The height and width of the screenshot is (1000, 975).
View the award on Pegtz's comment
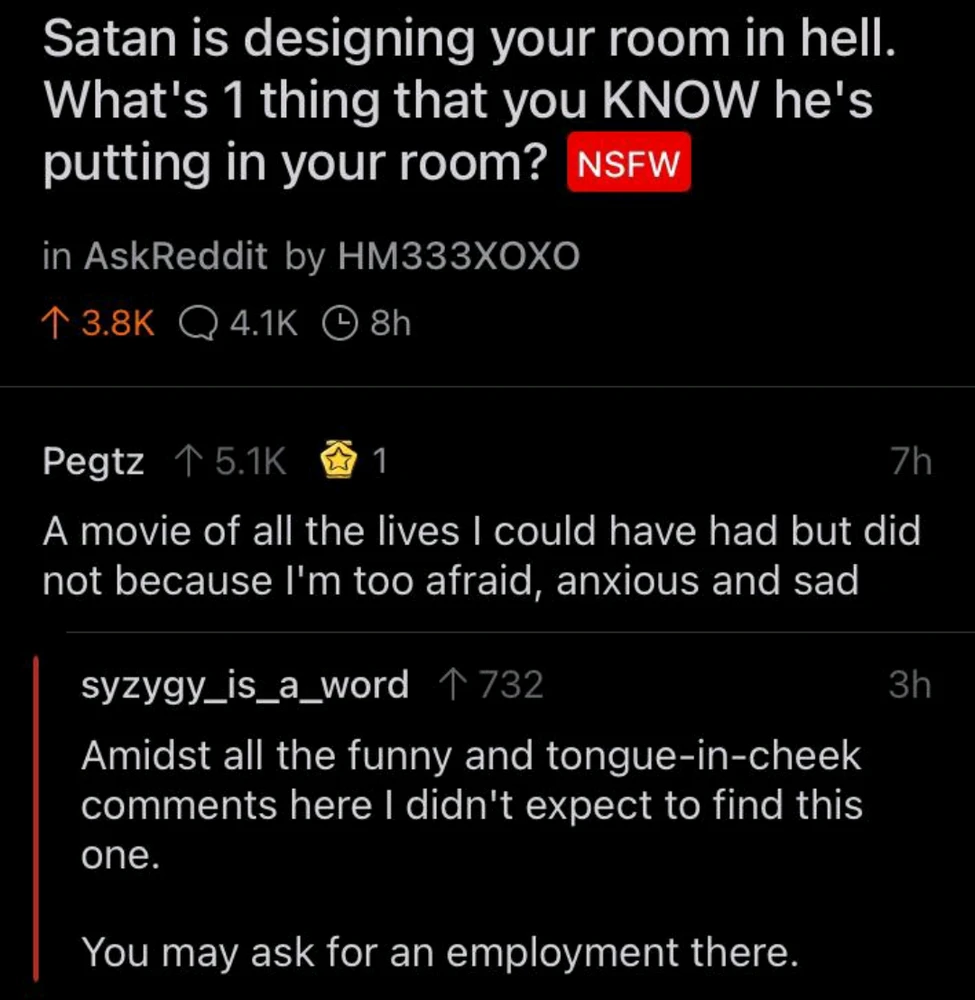(x=337, y=462)
